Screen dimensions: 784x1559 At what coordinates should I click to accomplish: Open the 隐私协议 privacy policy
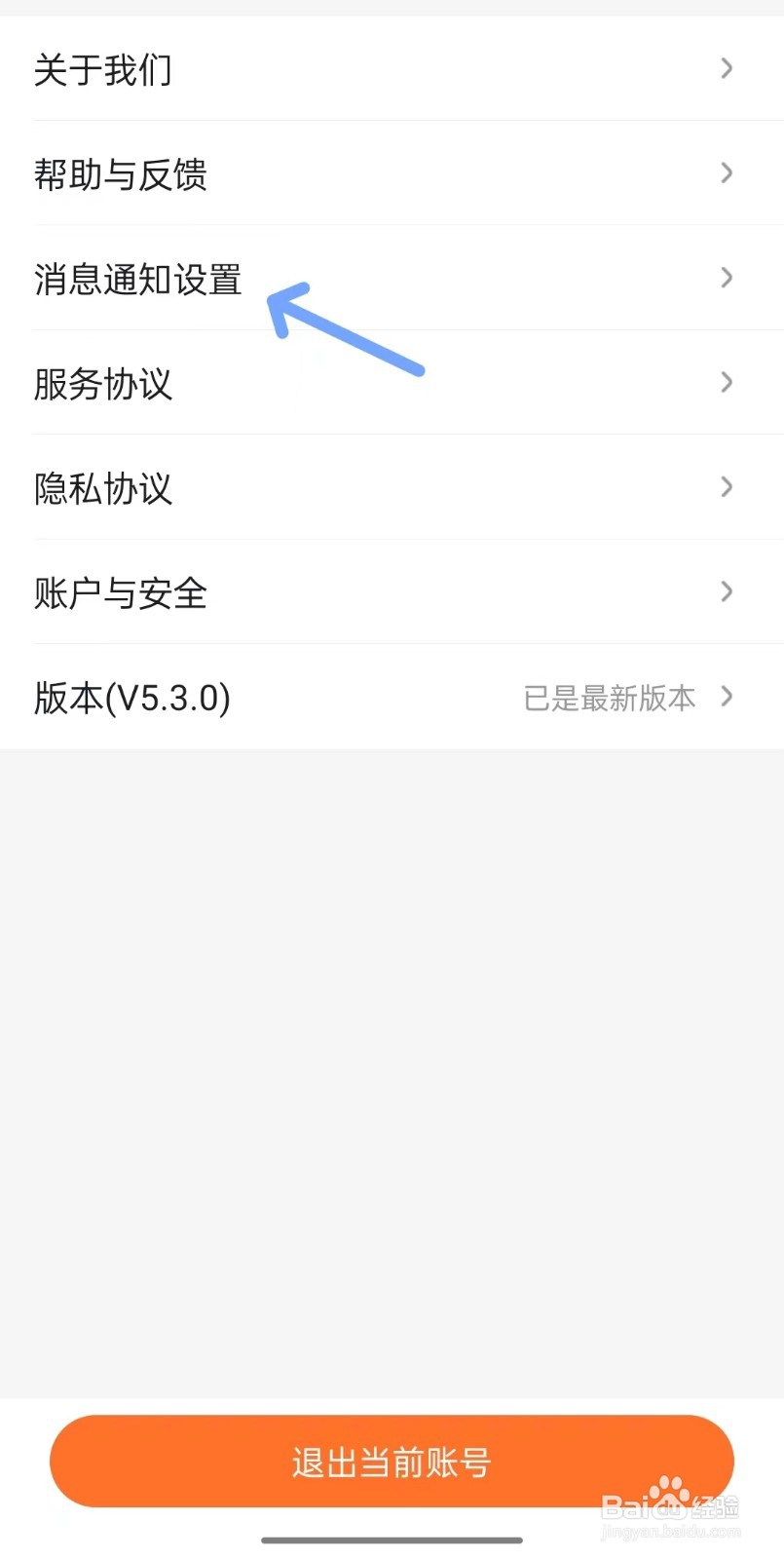pos(102,489)
